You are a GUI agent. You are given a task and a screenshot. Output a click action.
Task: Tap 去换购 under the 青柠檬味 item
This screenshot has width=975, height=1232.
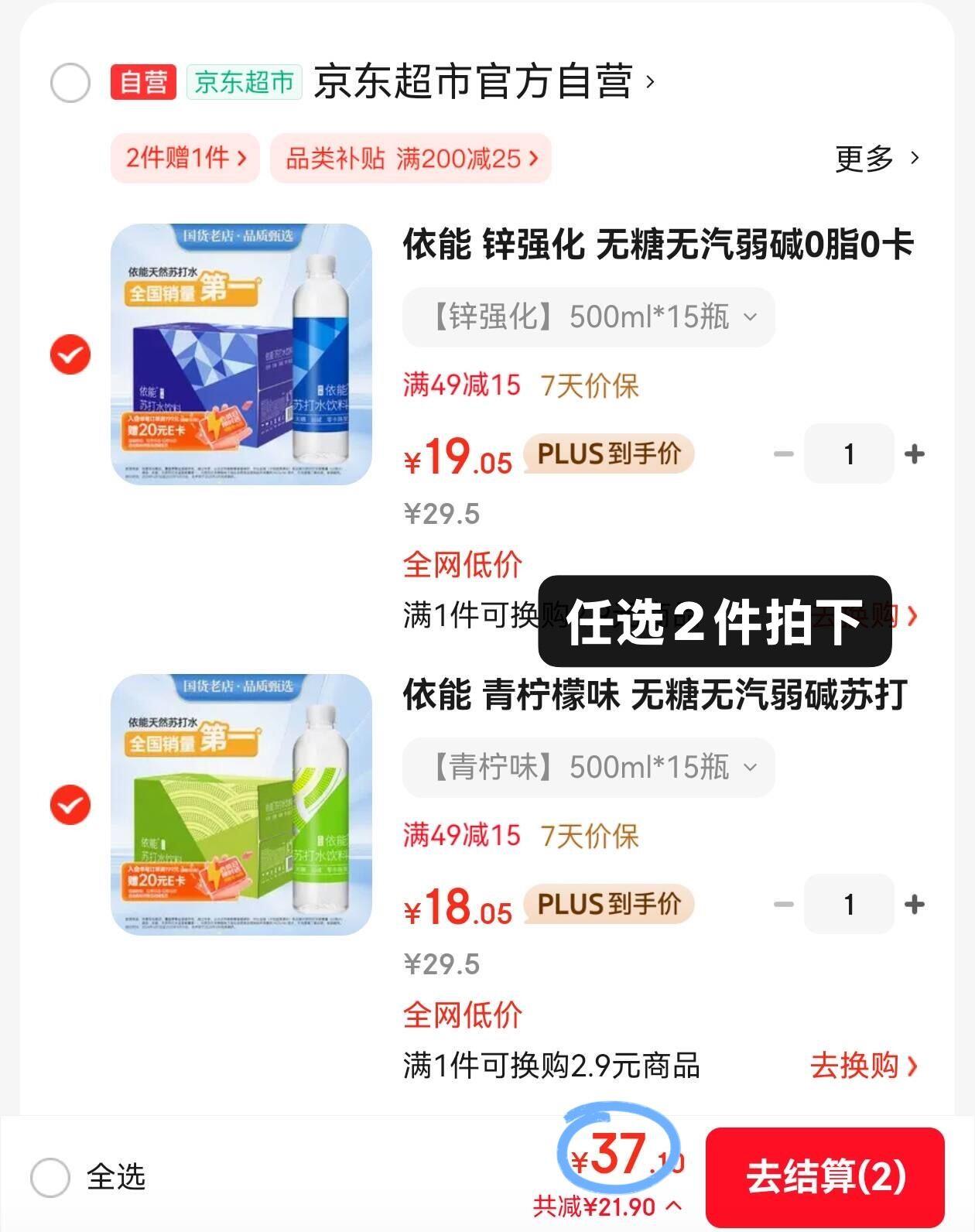[863, 1066]
